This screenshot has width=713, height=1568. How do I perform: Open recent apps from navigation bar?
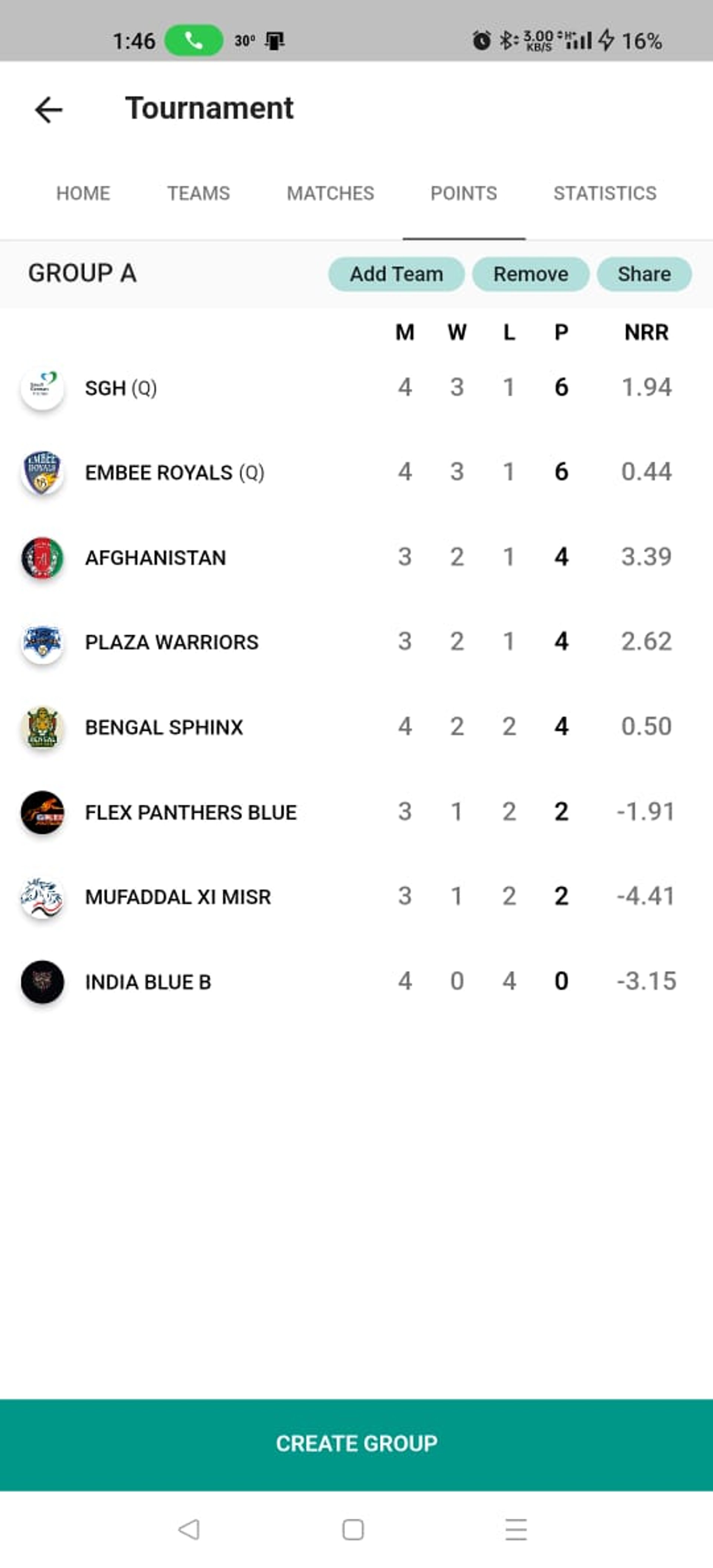516,1530
